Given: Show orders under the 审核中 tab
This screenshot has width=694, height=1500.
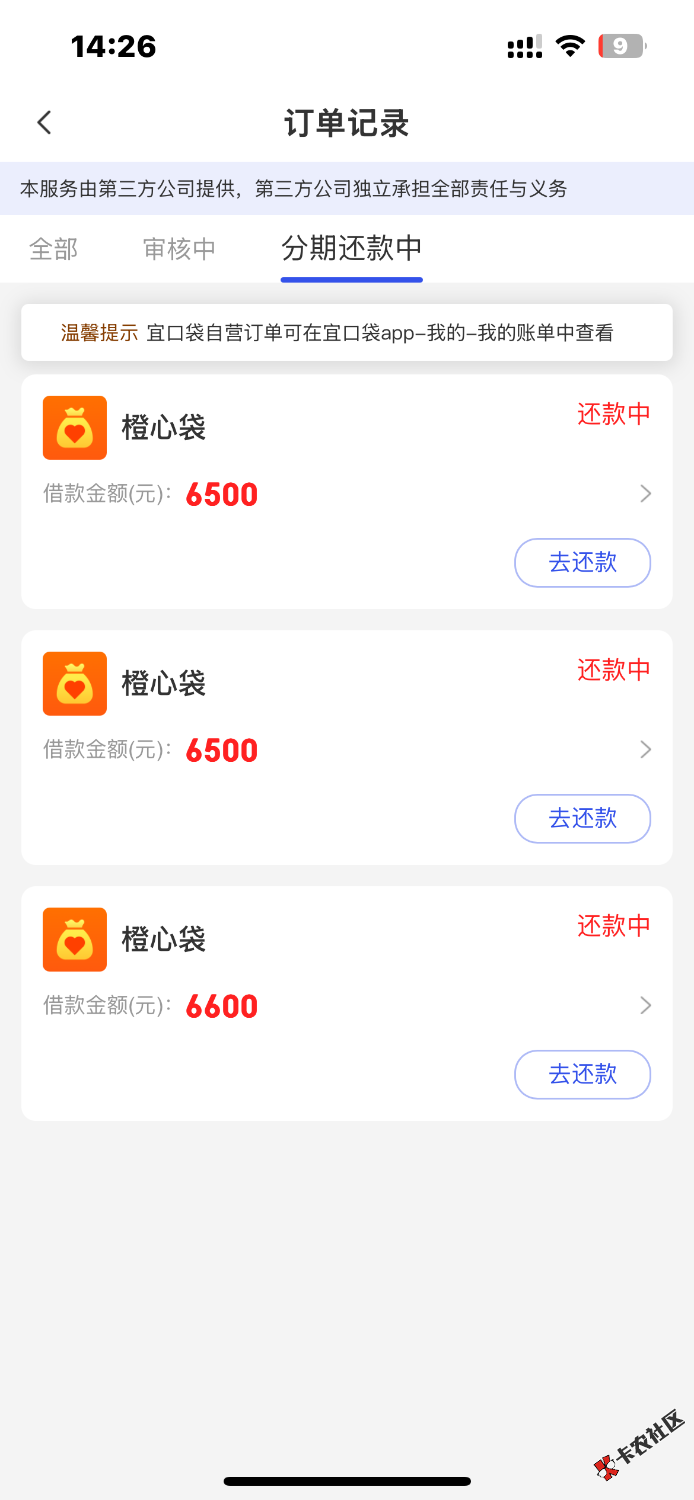Looking at the screenshot, I should [179, 249].
